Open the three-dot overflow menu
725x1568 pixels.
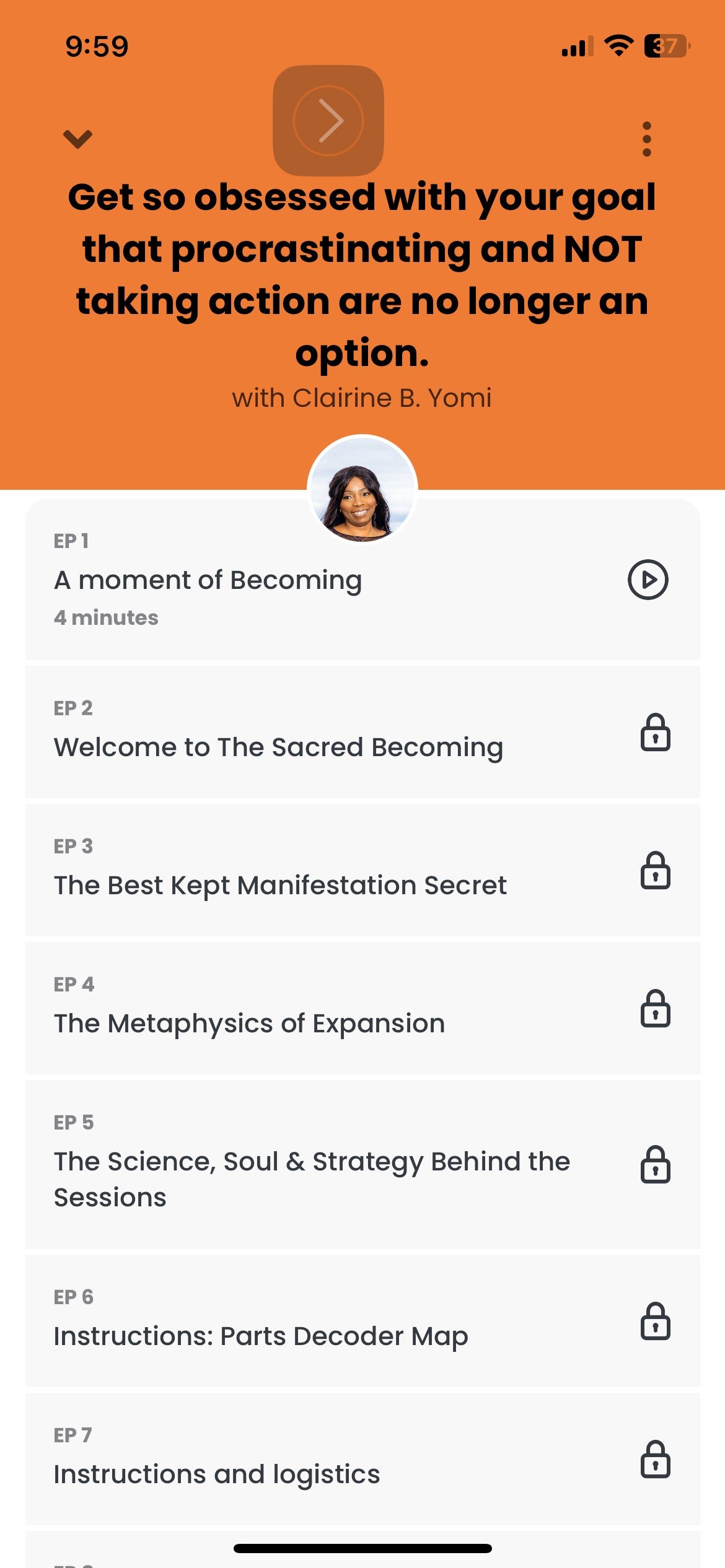pos(647,139)
